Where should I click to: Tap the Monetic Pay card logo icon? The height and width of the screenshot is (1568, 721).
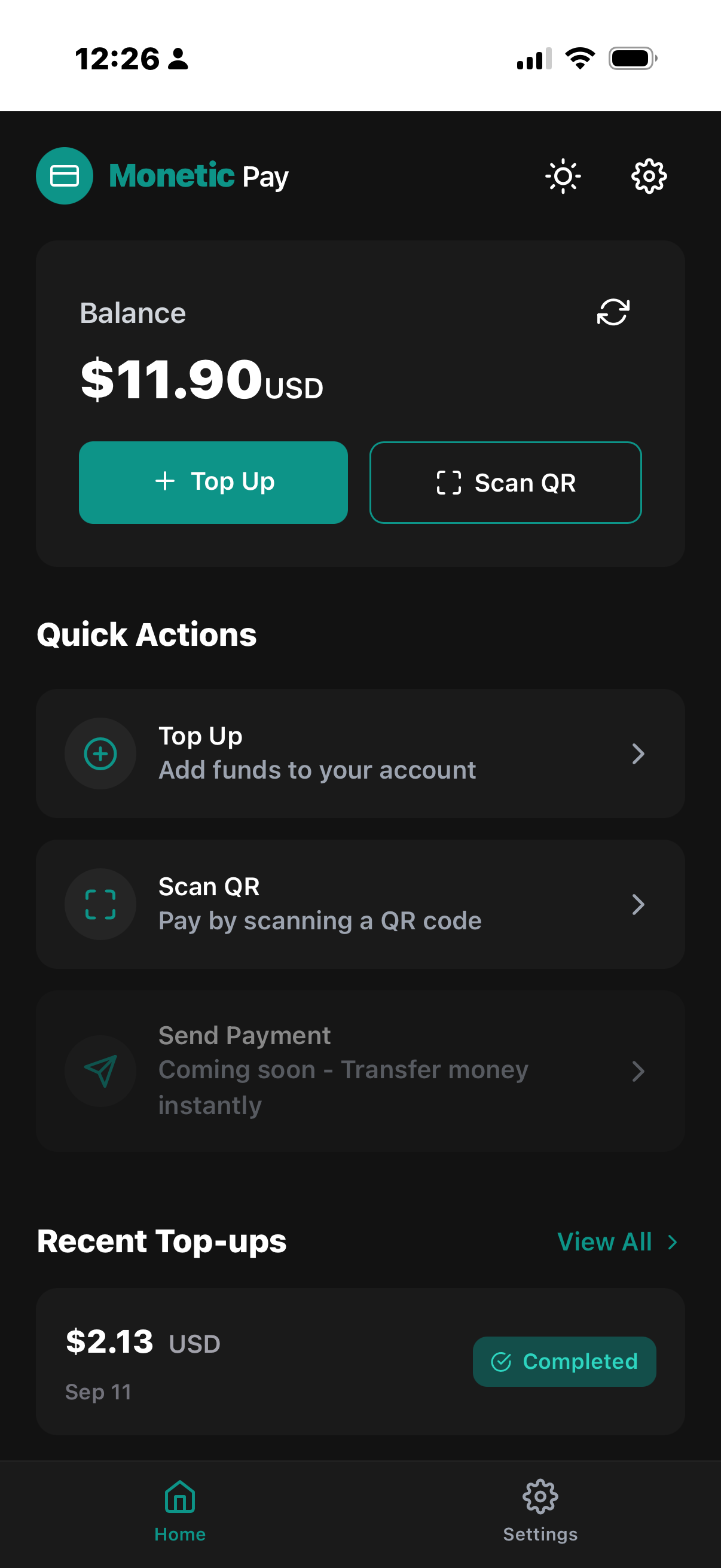tap(65, 176)
